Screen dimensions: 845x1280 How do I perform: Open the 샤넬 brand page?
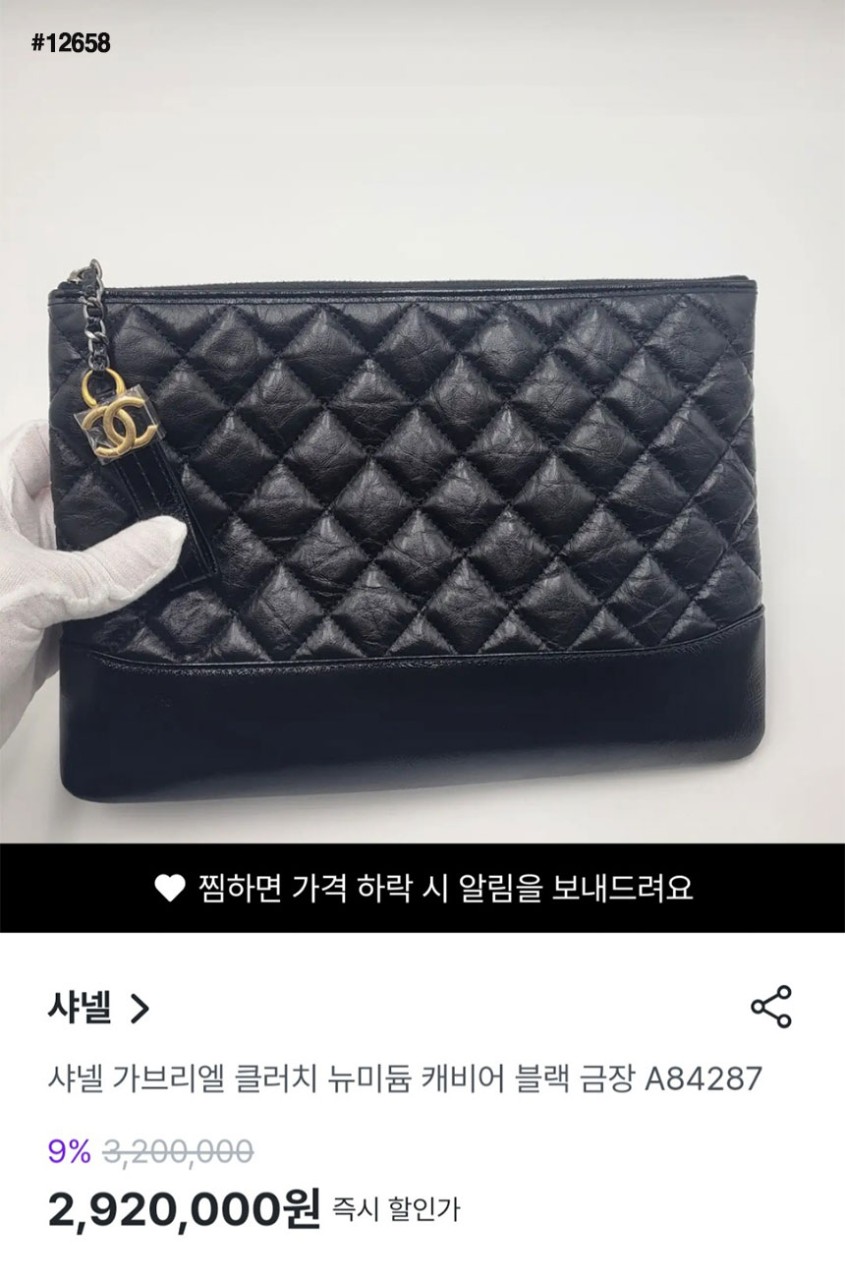pyautogui.click(x=98, y=1008)
